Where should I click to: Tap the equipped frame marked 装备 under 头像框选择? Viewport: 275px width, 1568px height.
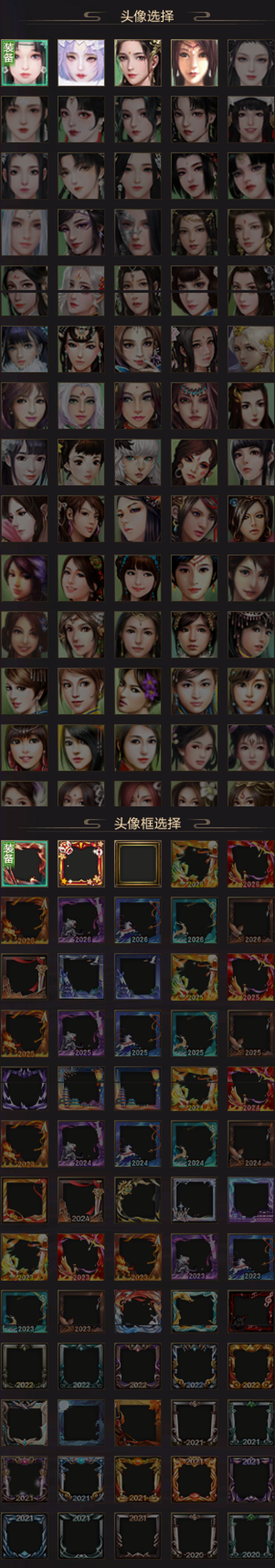click(24, 863)
